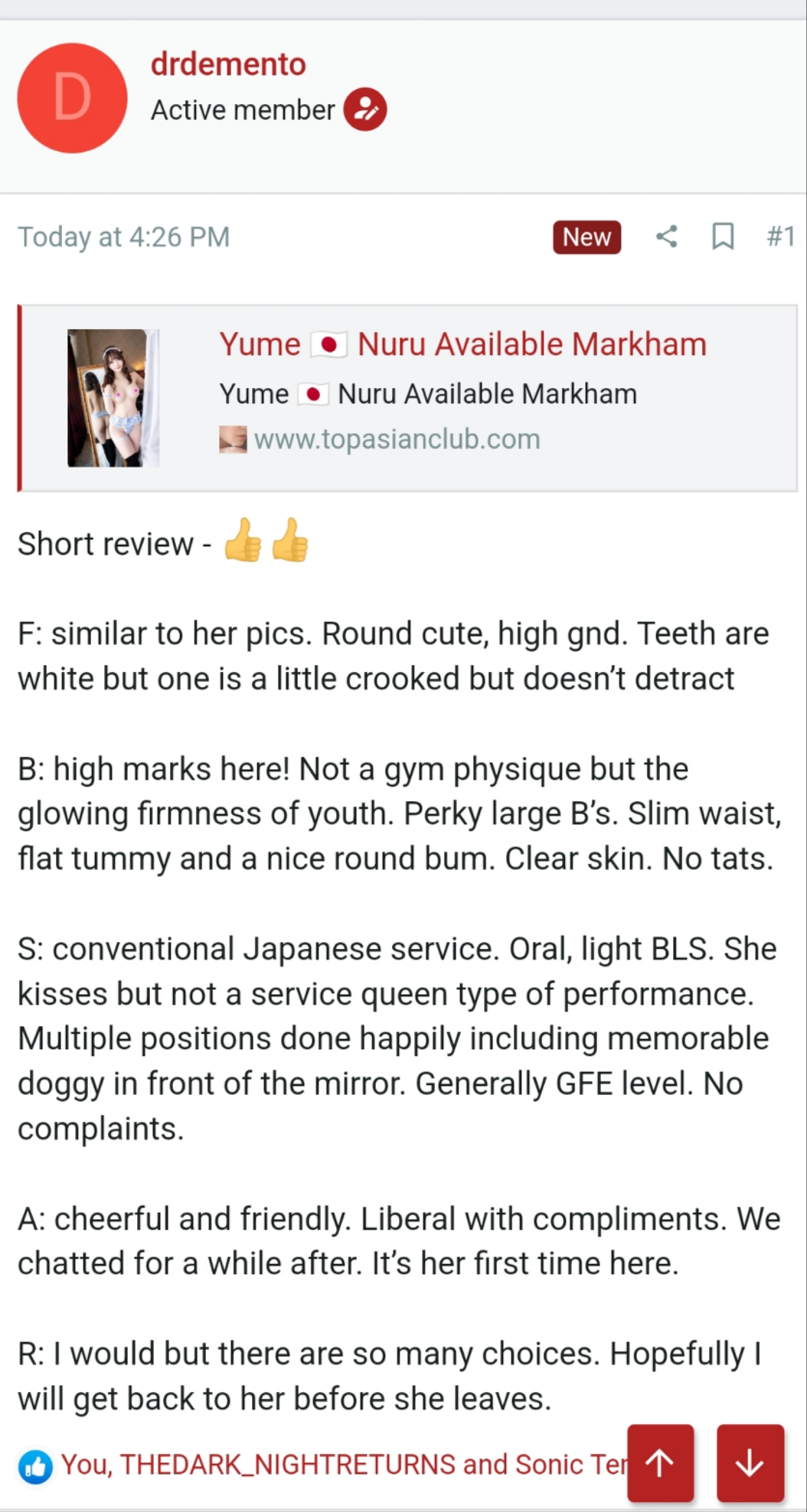Jump to top with the up arrow
Screen dimensions: 807x1512
(660, 1462)
